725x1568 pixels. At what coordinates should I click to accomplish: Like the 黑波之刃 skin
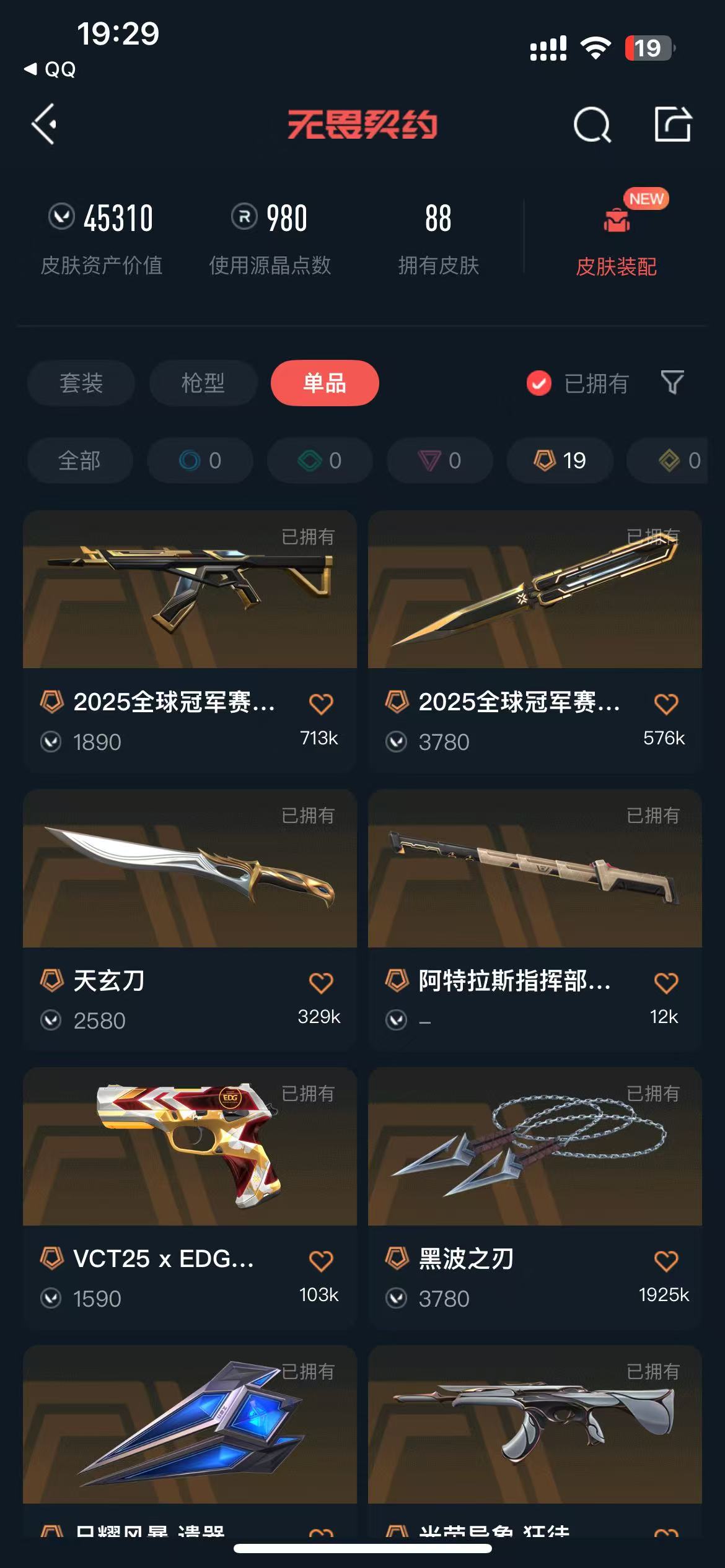666,1260
